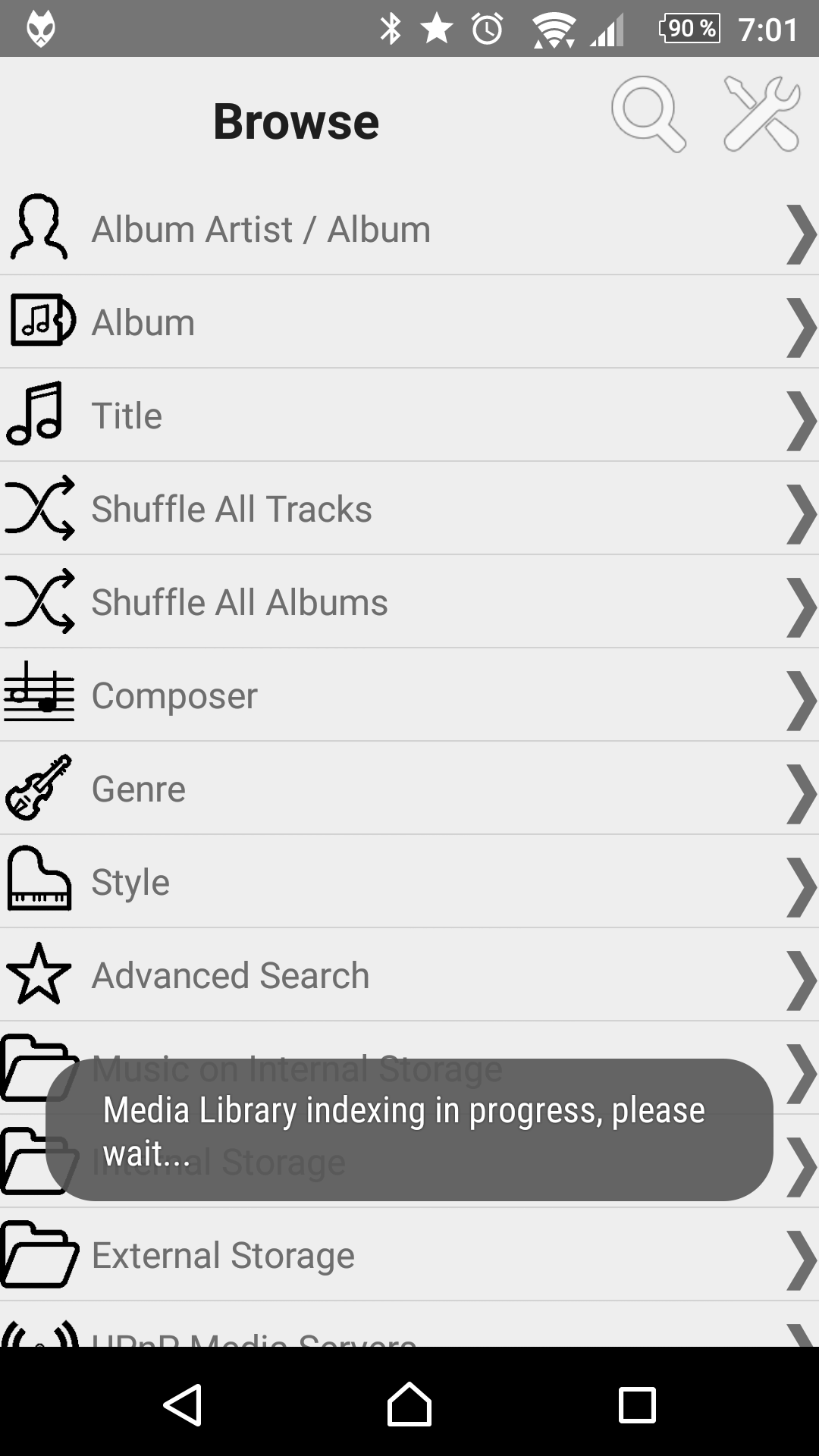
Task: Open Advanced Search
Action: [x=409, y=975]
